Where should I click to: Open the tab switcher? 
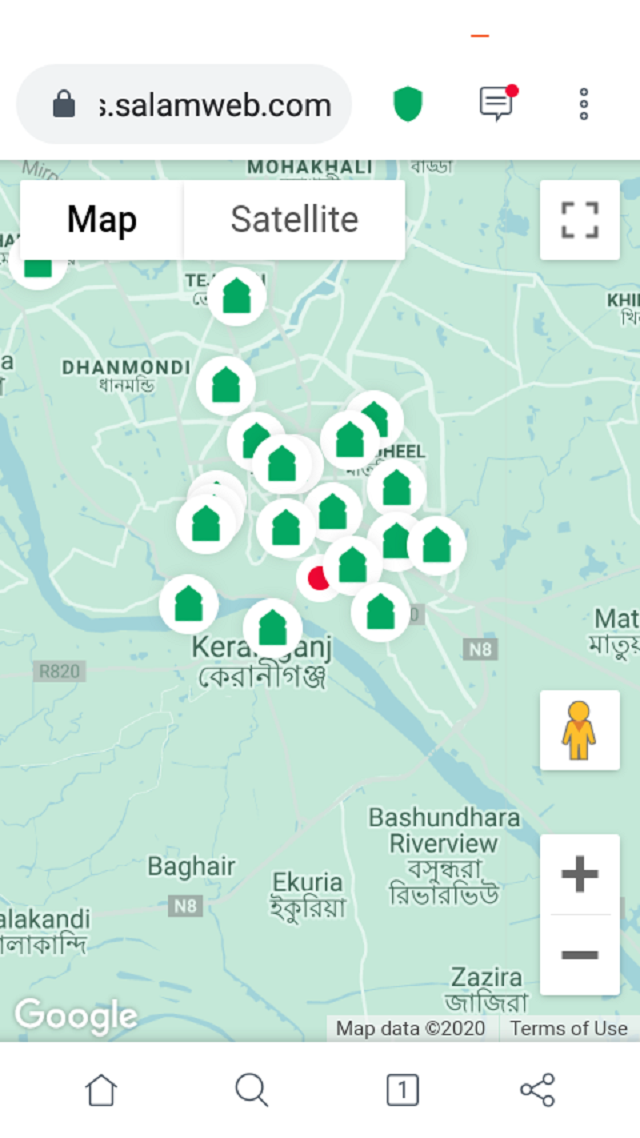(402, 1090)
